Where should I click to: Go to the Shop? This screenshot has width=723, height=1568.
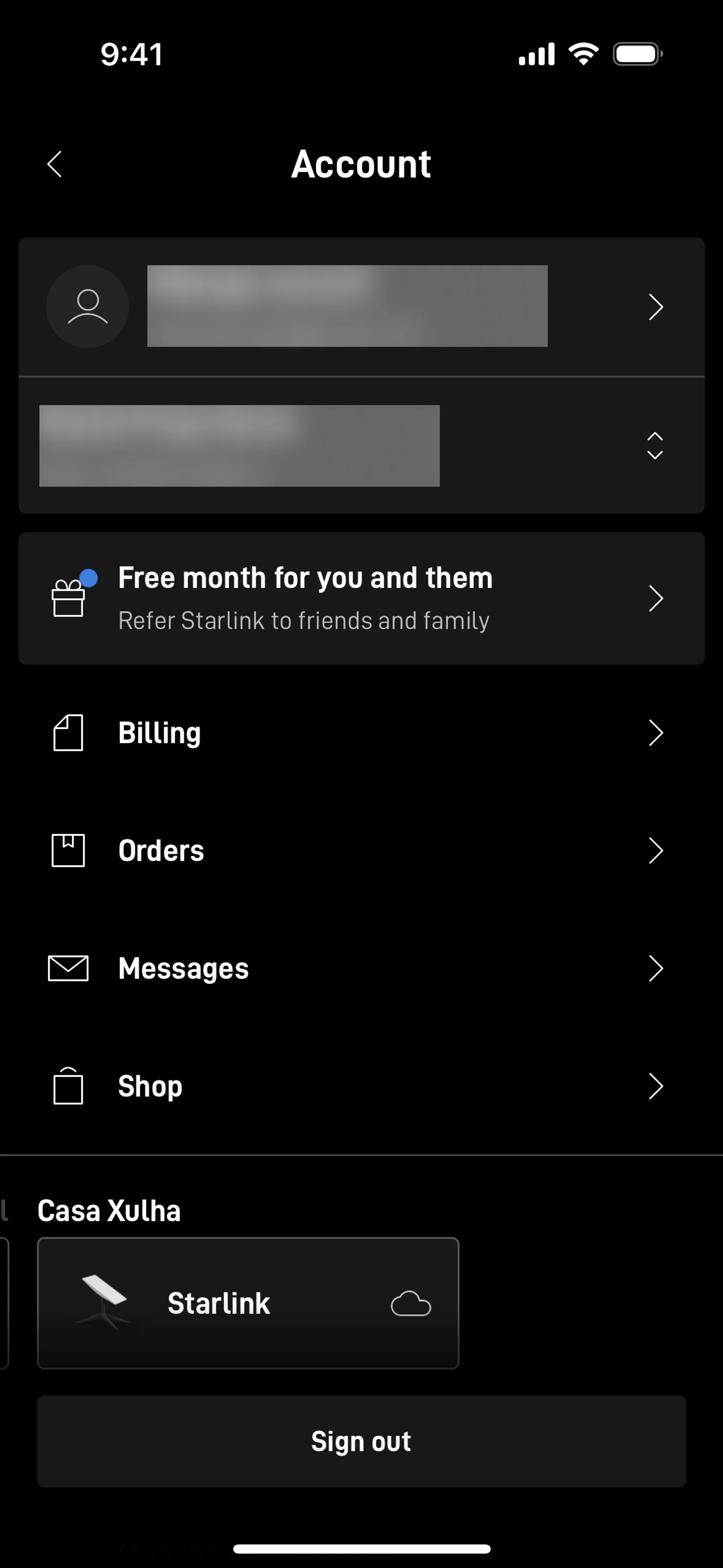point(361,1087)
